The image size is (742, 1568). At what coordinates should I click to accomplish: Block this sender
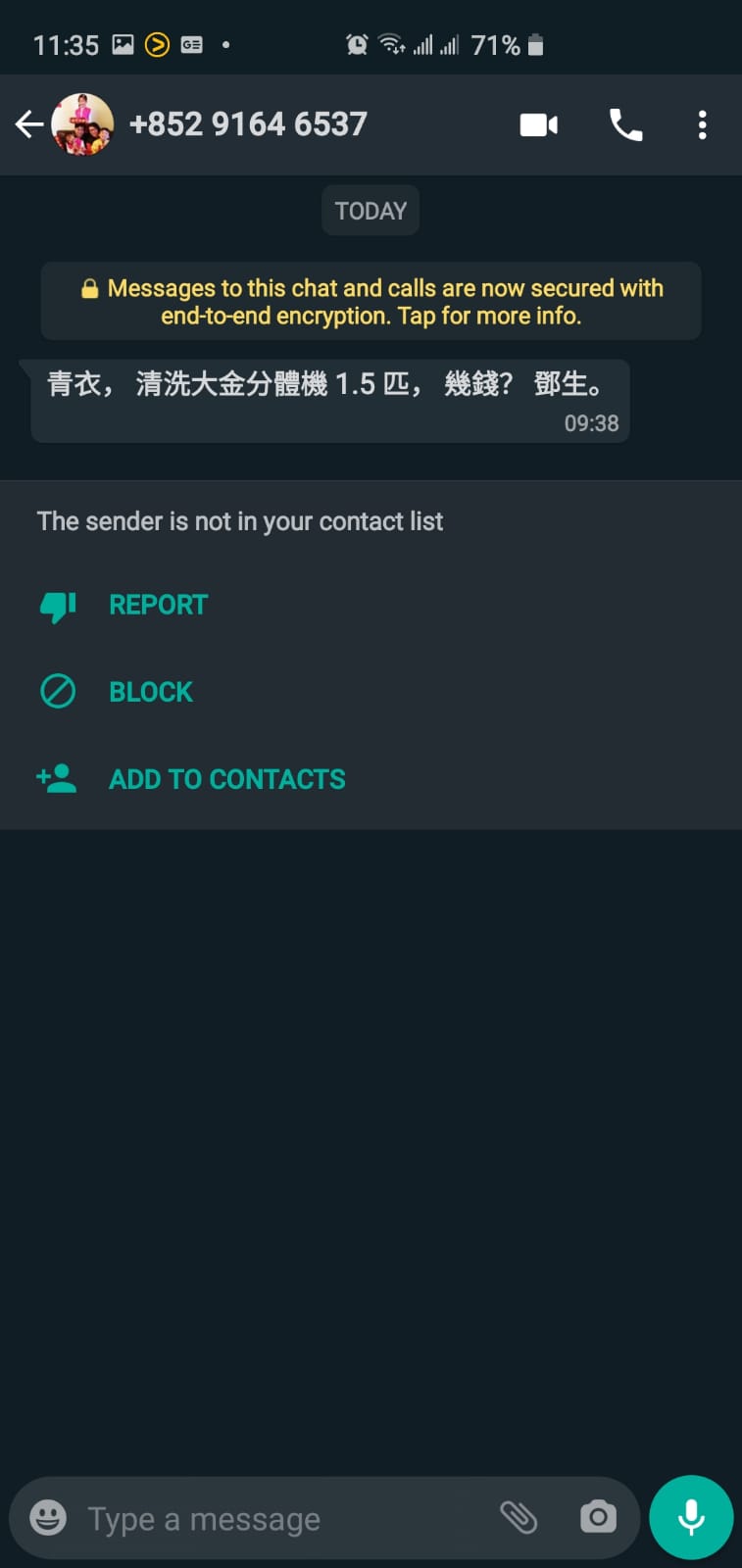(150, 692)
